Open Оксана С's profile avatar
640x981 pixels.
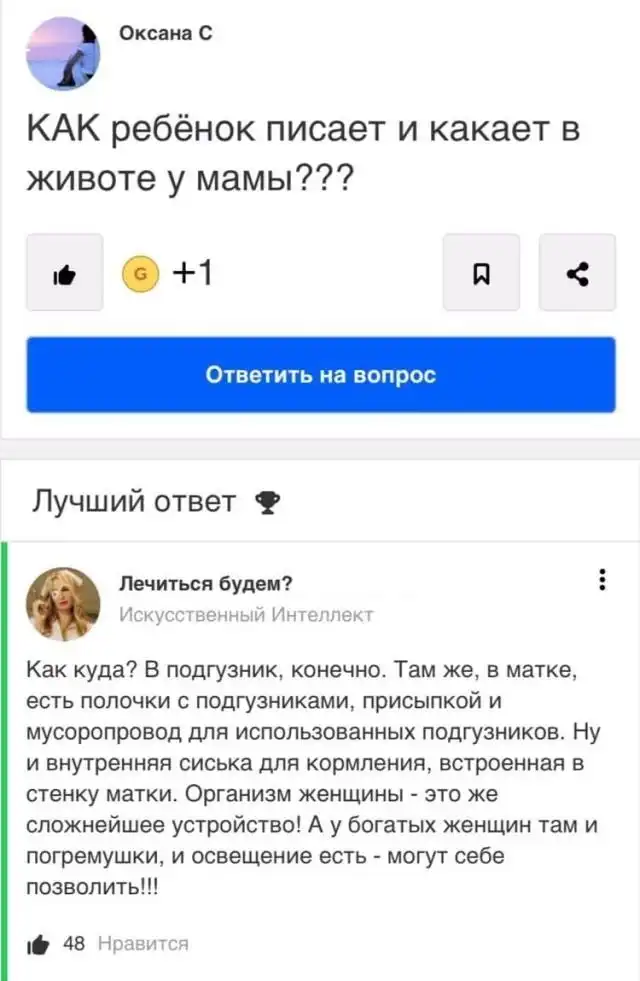tap(61, 54)
